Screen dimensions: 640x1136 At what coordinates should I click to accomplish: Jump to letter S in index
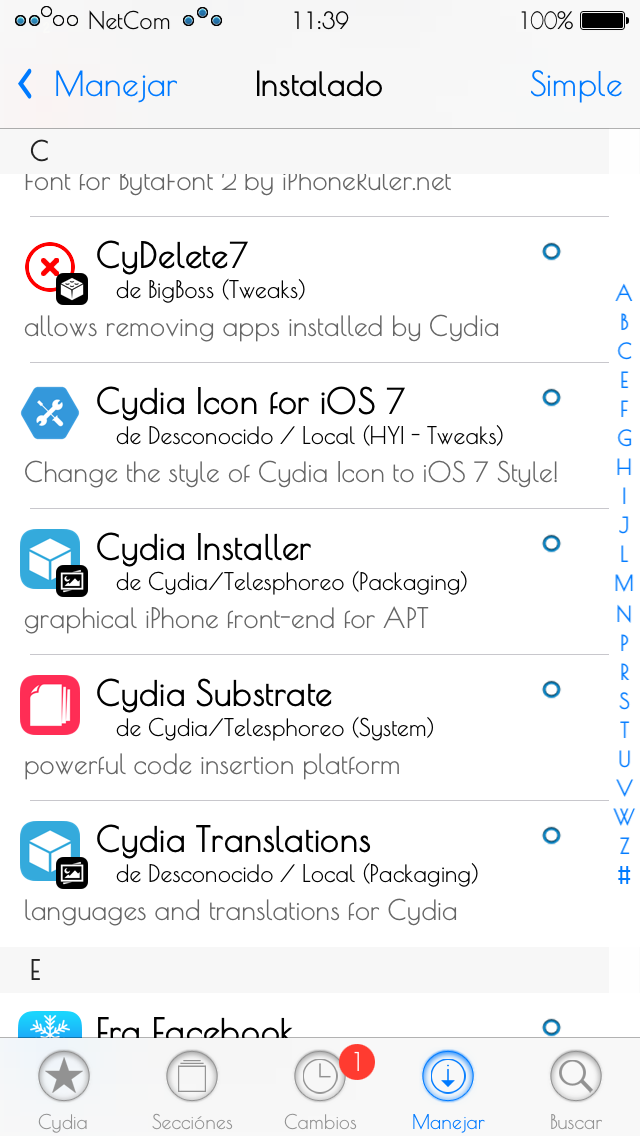pyautogui.click(x=624, y=701)
